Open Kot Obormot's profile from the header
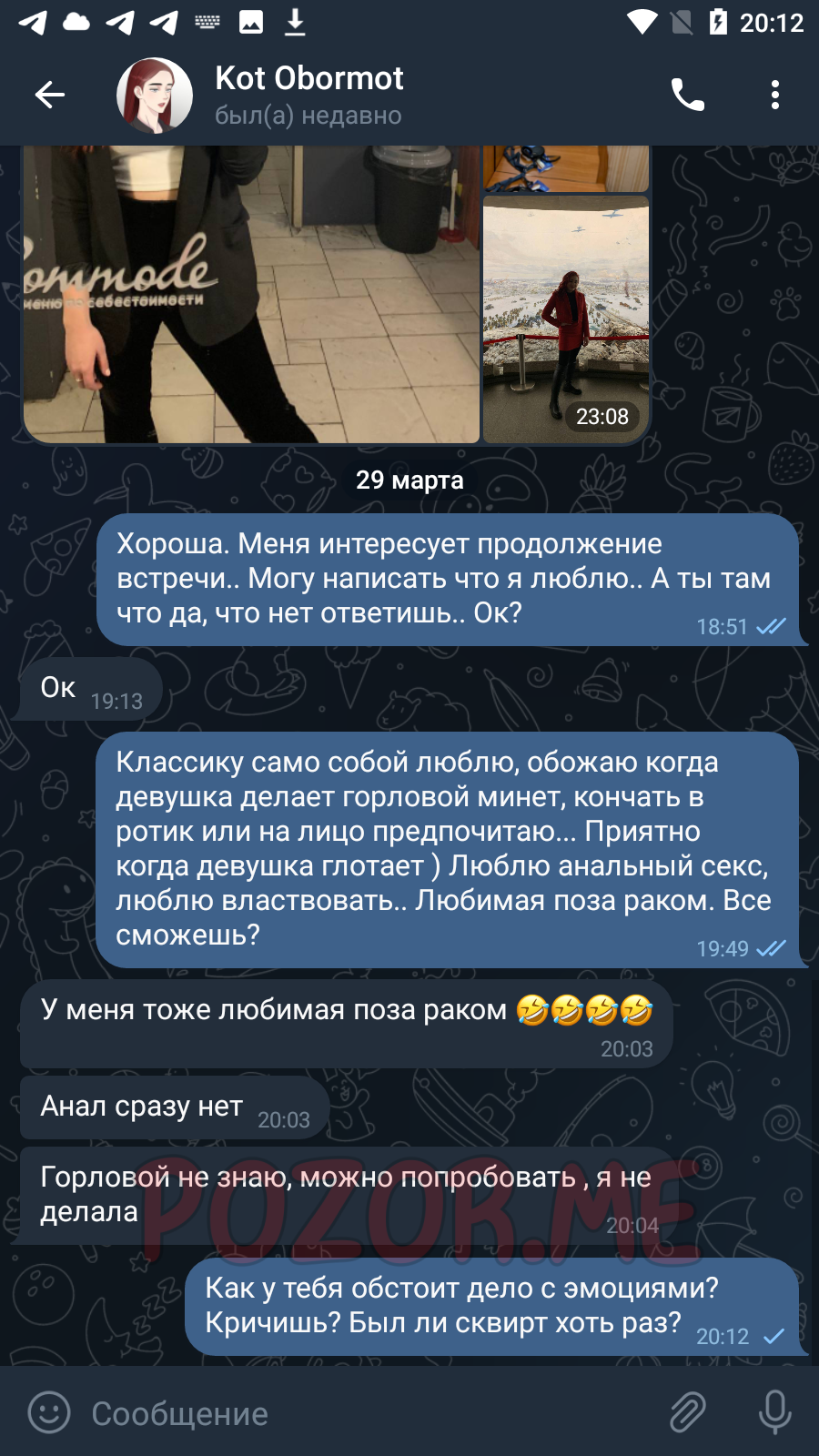The image size is (819, 1456). pyautogui.click(x=308, y=95)
